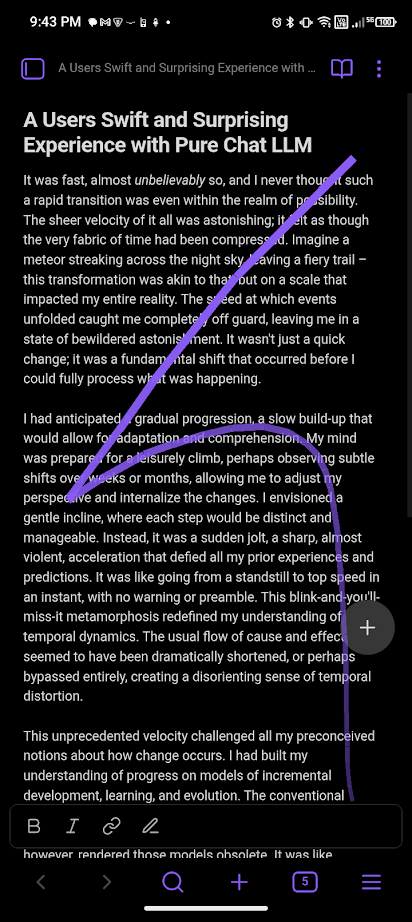
Task: Navigate forward with right arrow
Action: pos(106,881)
